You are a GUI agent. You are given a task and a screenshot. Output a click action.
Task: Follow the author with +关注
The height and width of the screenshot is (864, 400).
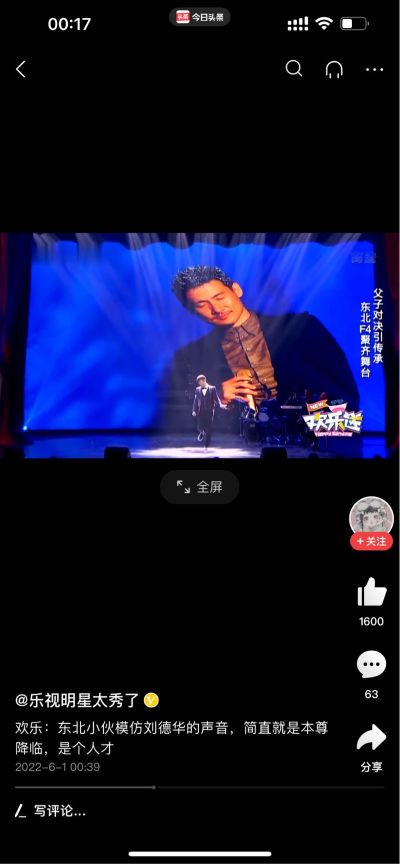coord(371,542)
